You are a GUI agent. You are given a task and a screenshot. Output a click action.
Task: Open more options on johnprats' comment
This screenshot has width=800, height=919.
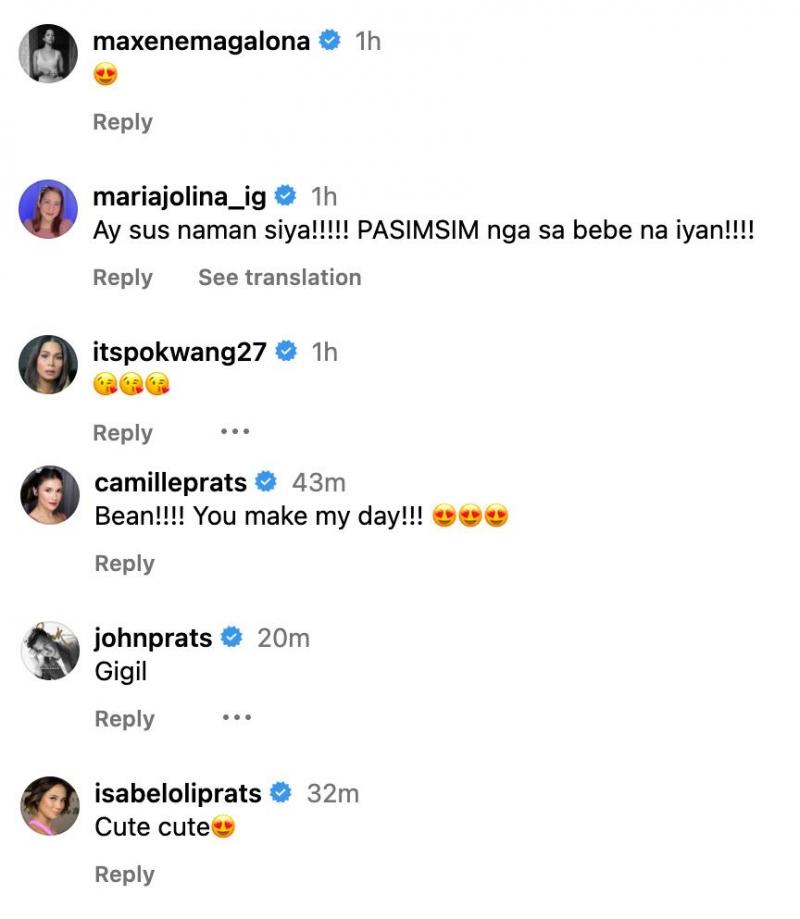(237, 718)
